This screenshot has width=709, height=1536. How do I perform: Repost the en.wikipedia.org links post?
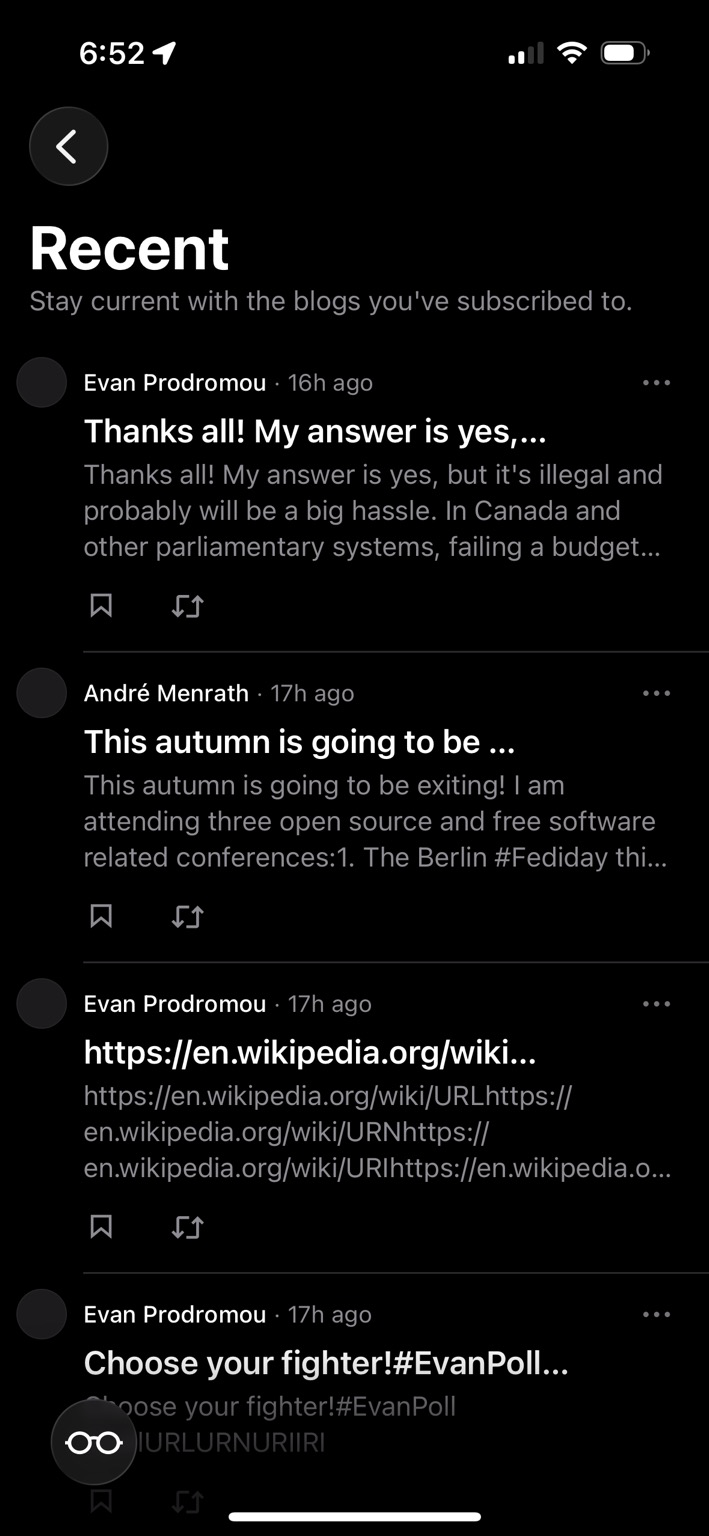pos(187,1227)
